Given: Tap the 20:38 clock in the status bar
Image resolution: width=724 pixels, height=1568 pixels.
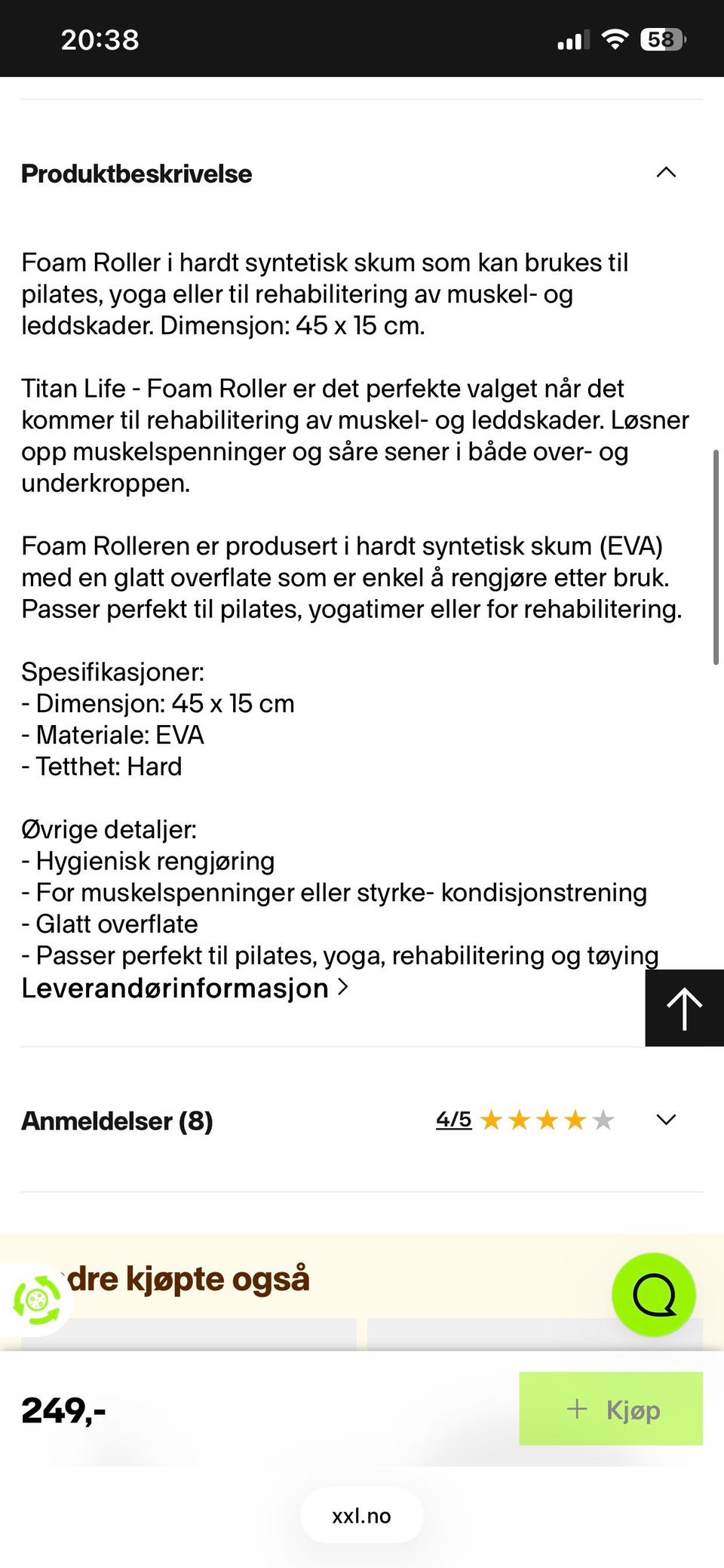Looking at the screenshot, I should pyautogui.click(x=100, y=39).
